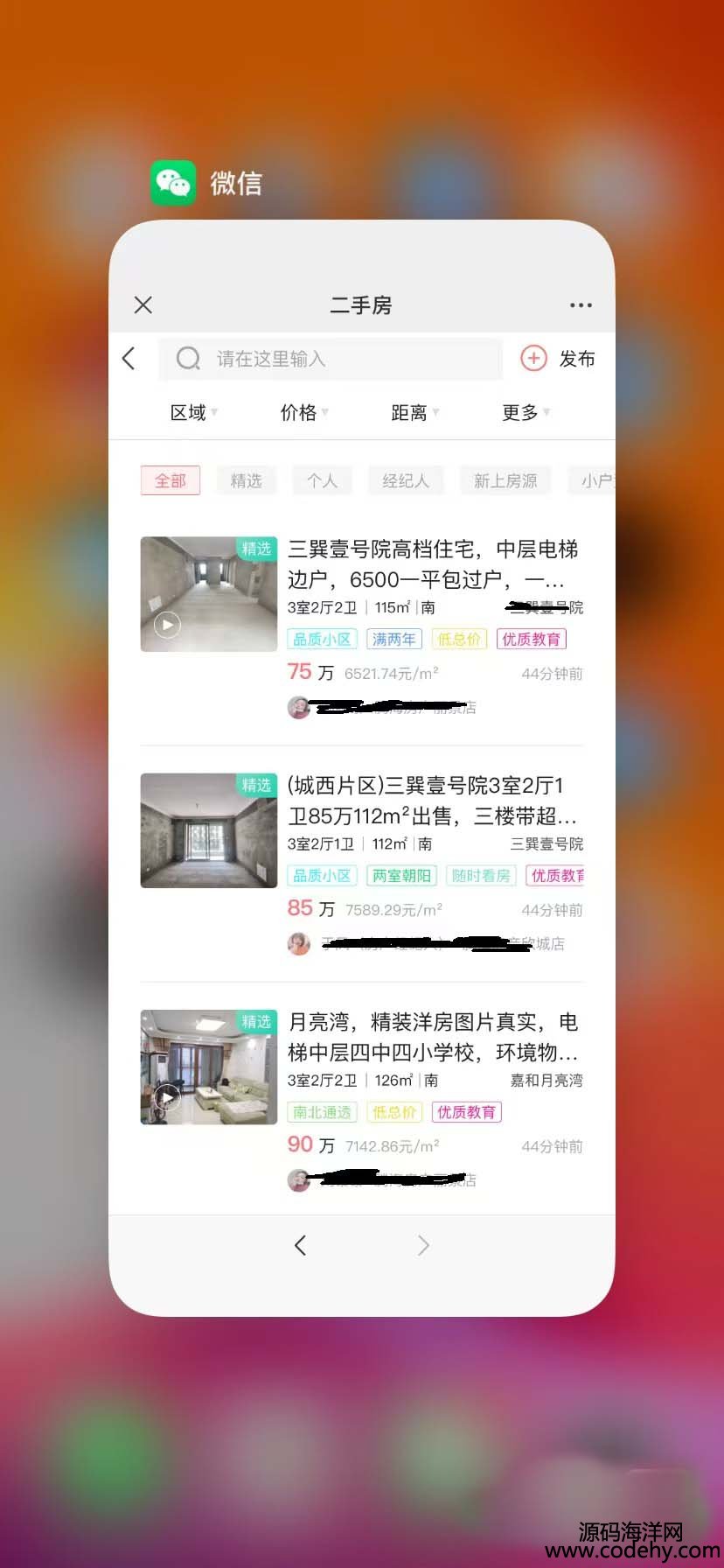
Task: Open the 85万 (城西片区)三巽壹号院 listing
Action: [x=432, y=801]
